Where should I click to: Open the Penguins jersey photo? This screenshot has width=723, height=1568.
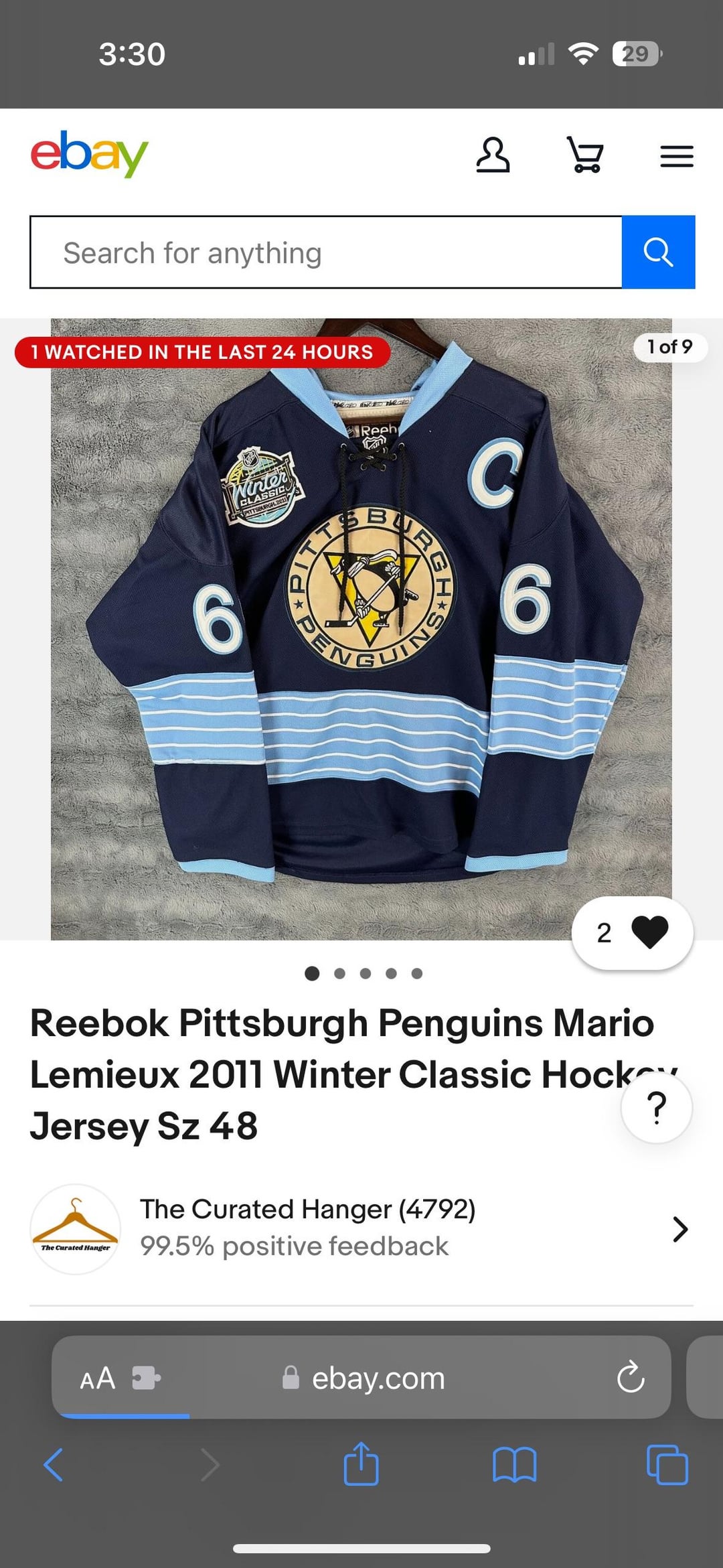pyautogui.click(x=361, y=628)
